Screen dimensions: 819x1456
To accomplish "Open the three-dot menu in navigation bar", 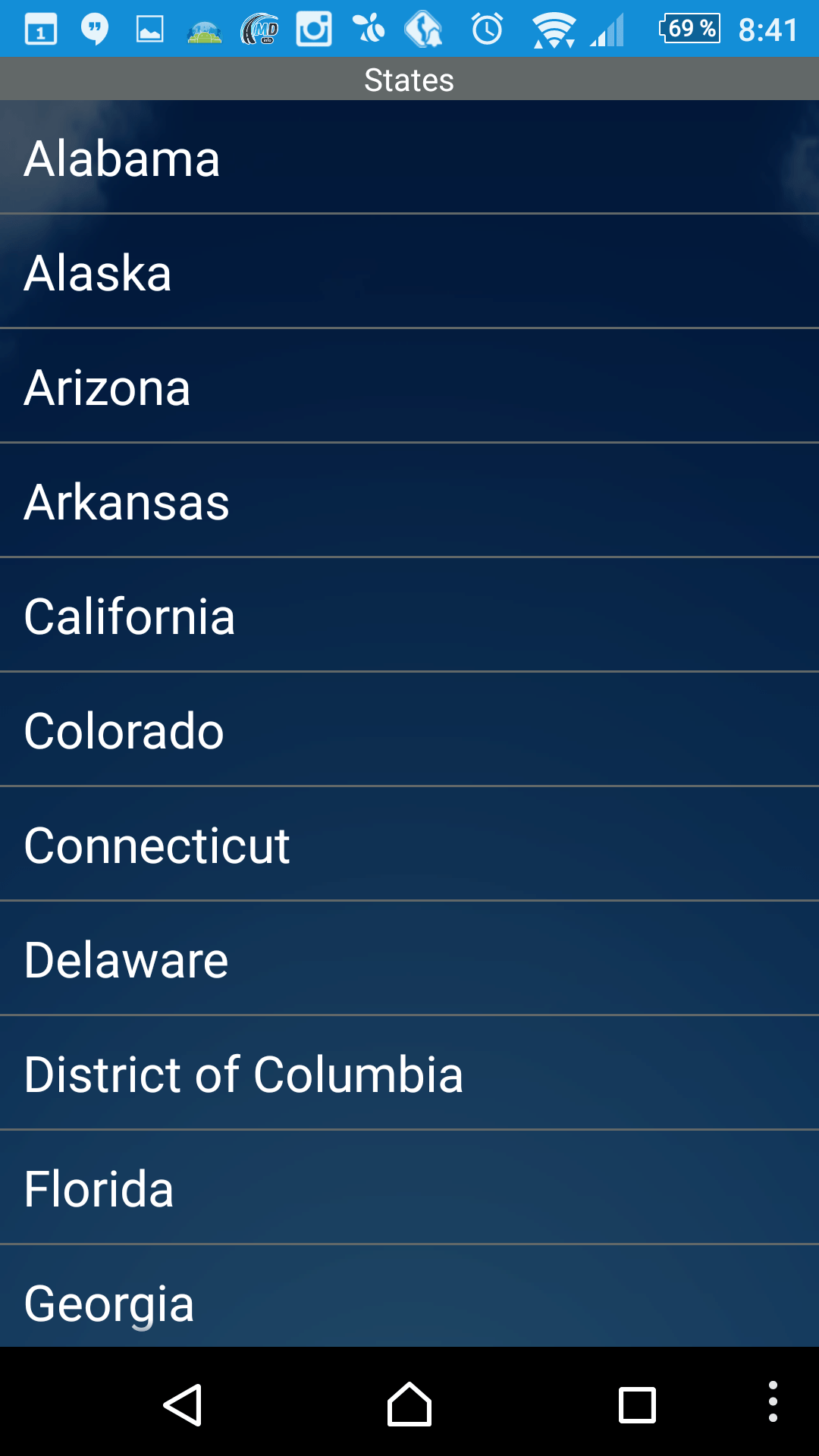I will coord(773,1401).
